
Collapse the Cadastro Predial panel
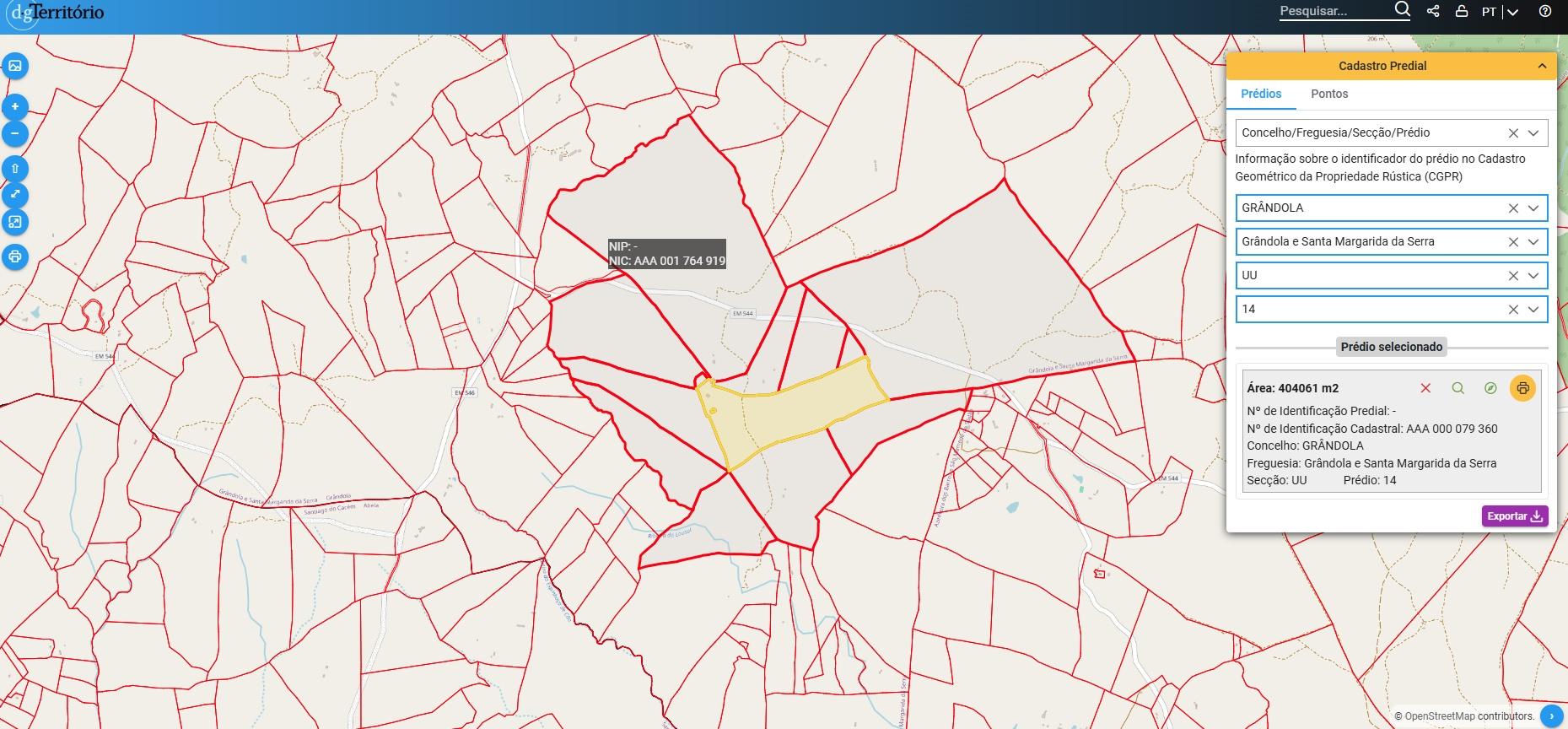tap(1542, 66)
